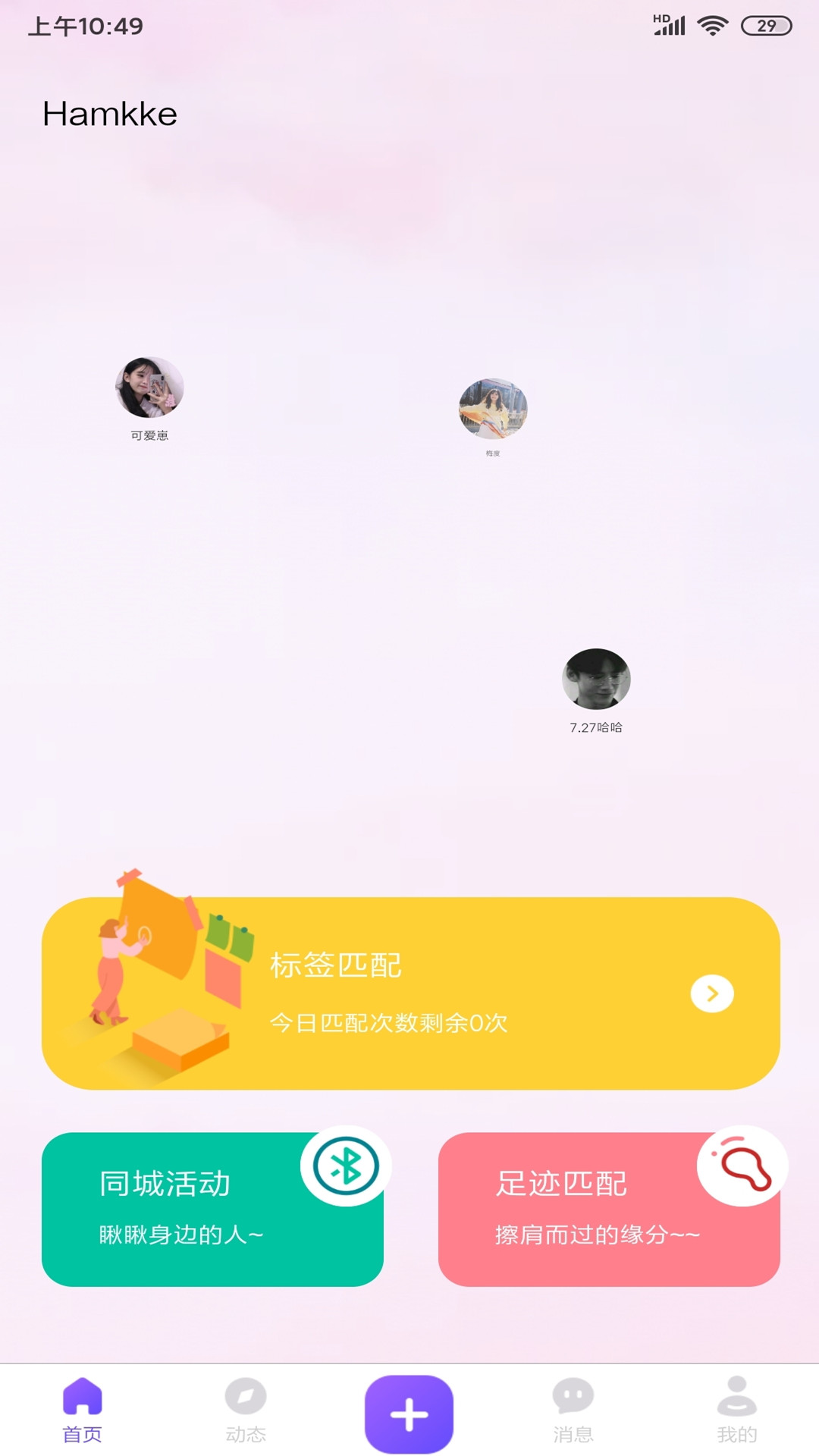Viewport: 819px width, 1456px height.
Task: Tap the avatar of the girl in yellow
Action: pyautogui.click(x=493, y=409)
